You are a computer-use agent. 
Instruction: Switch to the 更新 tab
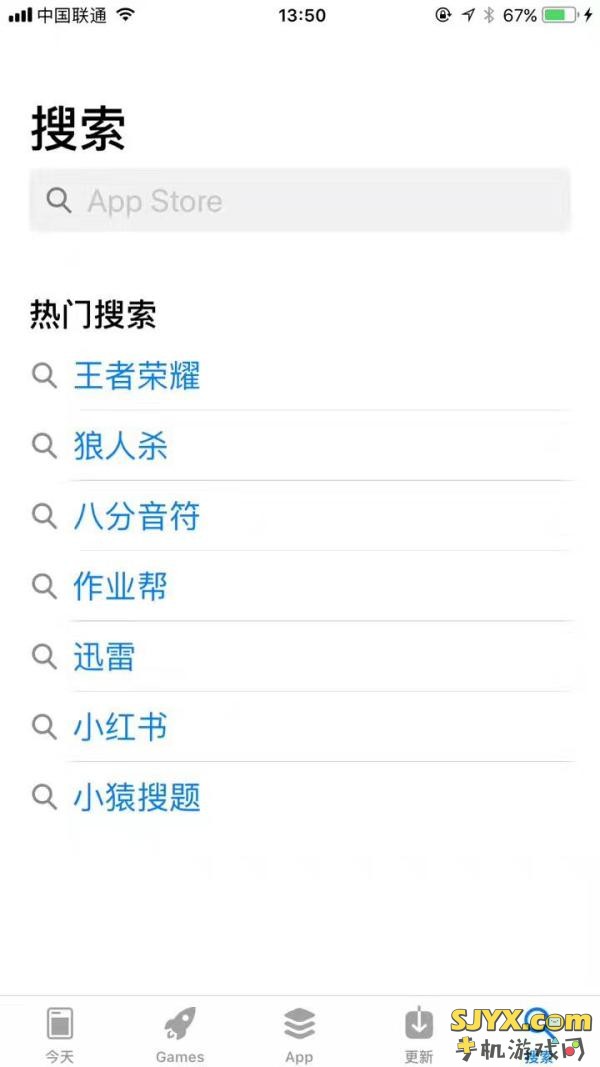[419, 1034]
